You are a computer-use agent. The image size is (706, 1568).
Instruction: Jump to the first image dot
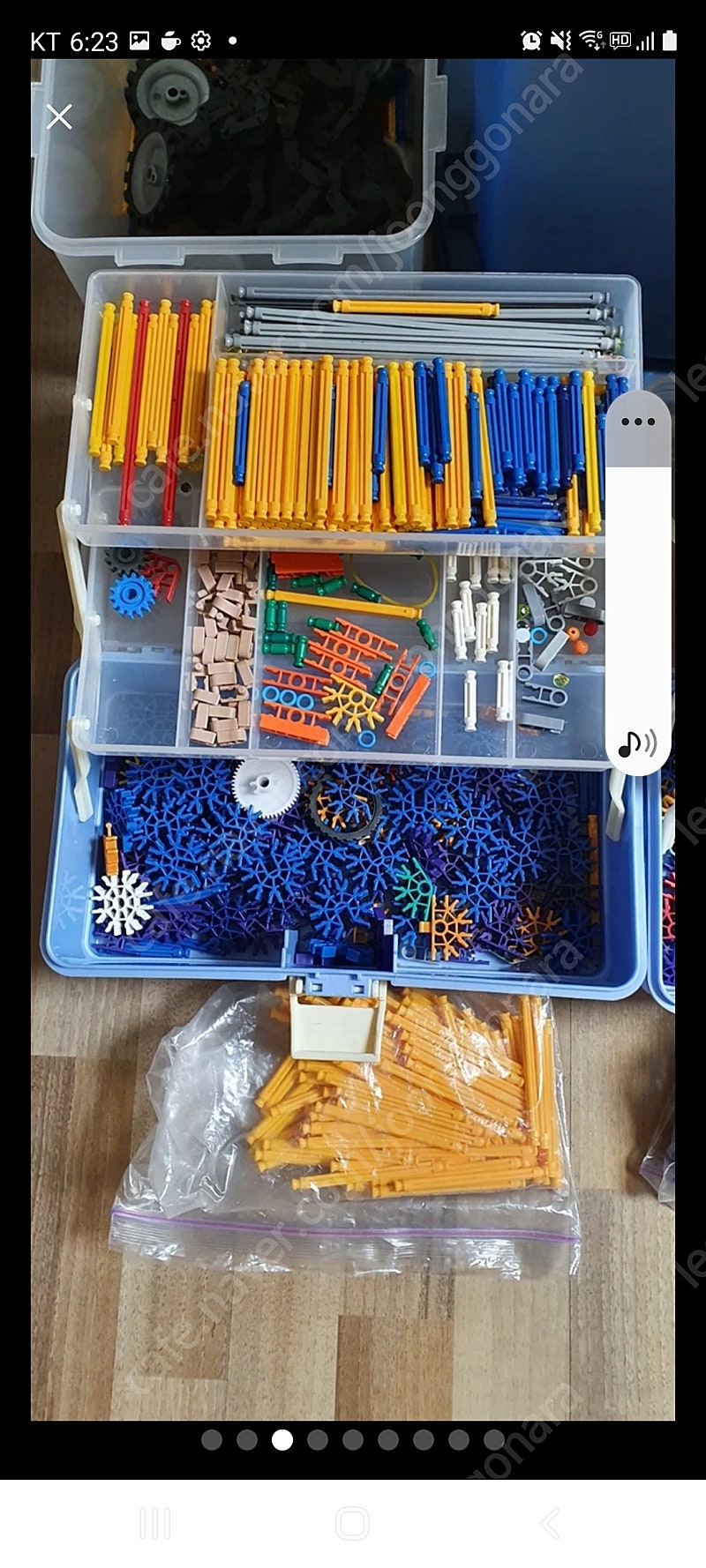tap(212, 1440)
